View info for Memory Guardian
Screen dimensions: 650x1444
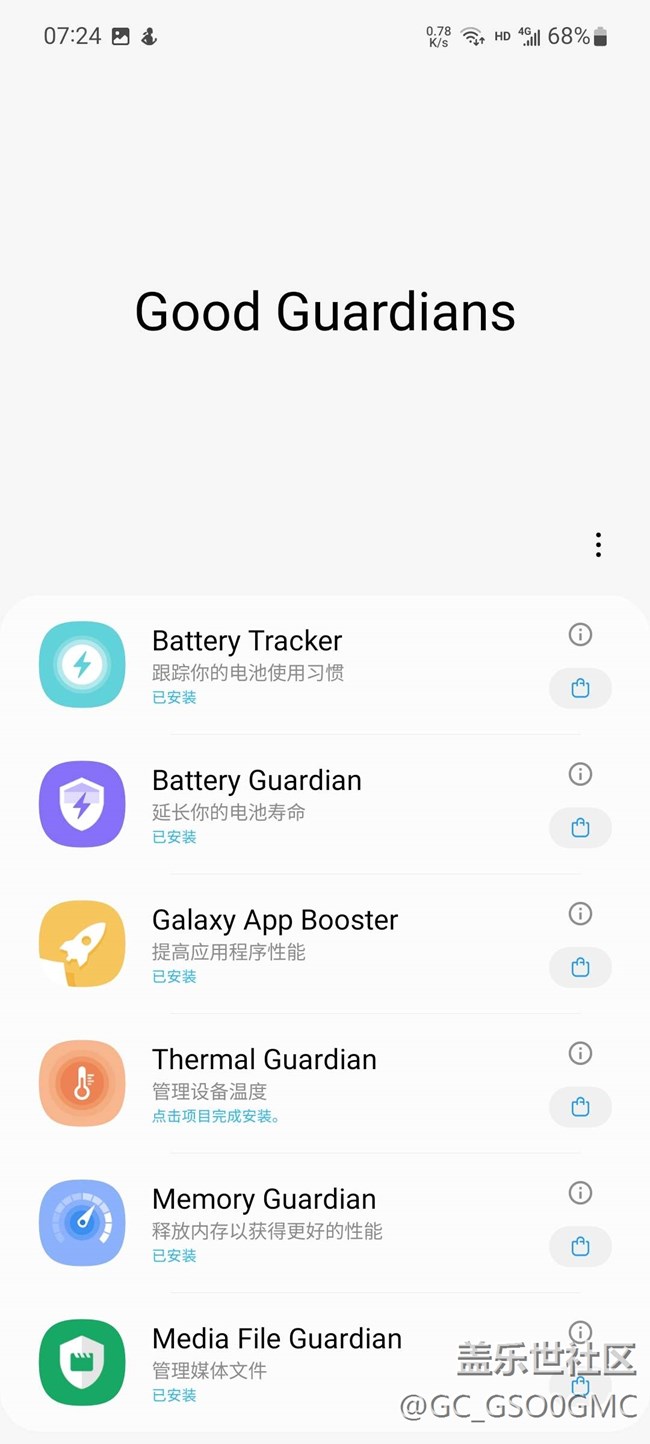(x=580, y=1192)
